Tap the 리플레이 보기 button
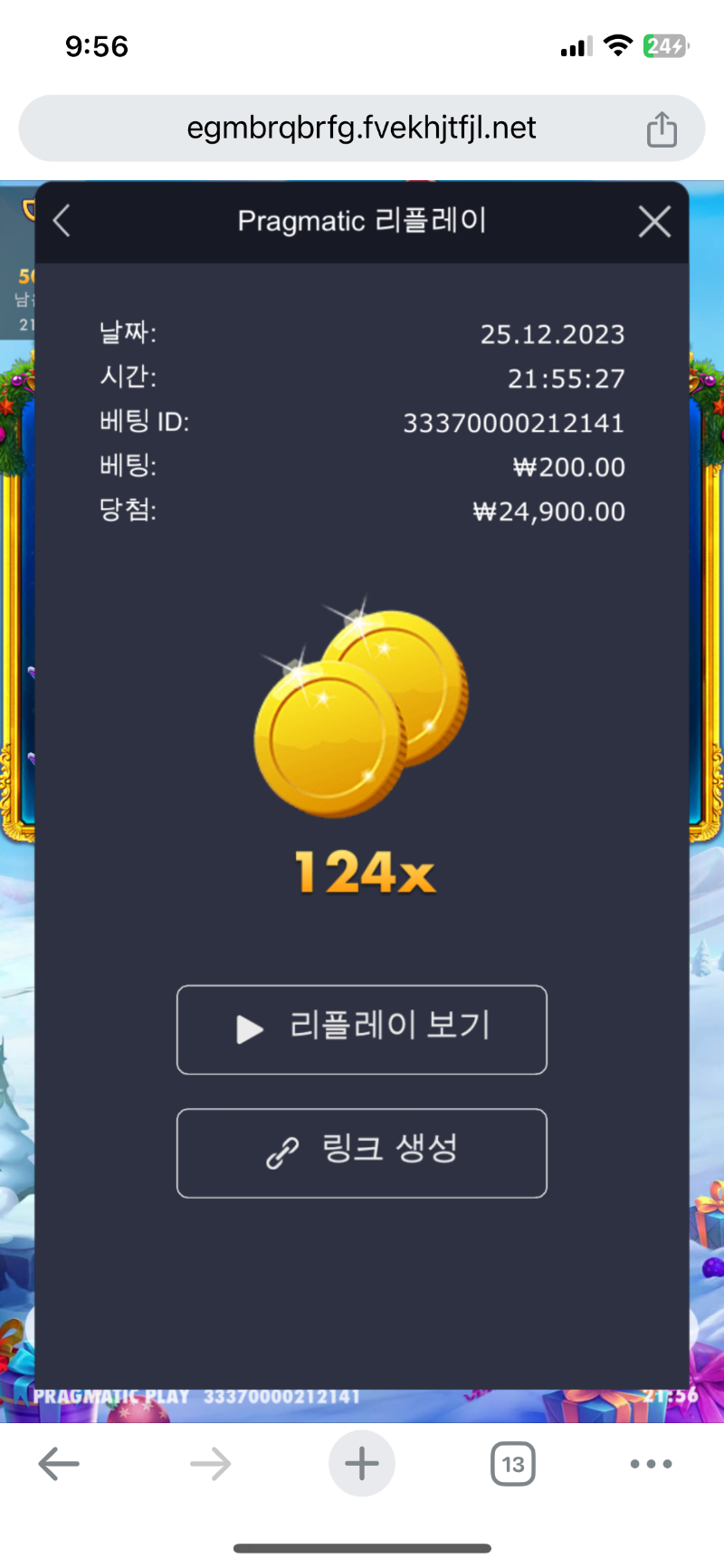This screenshot has height=1568, width=724. 362,1029
